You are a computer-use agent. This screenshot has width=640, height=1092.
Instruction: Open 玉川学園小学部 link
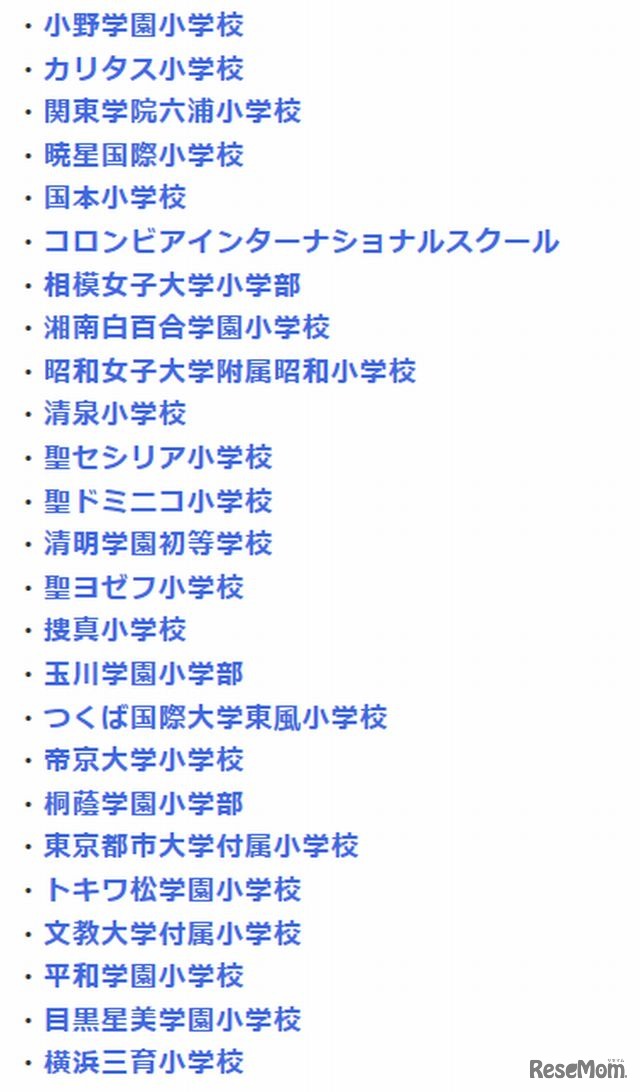click(x=143, y=674)
